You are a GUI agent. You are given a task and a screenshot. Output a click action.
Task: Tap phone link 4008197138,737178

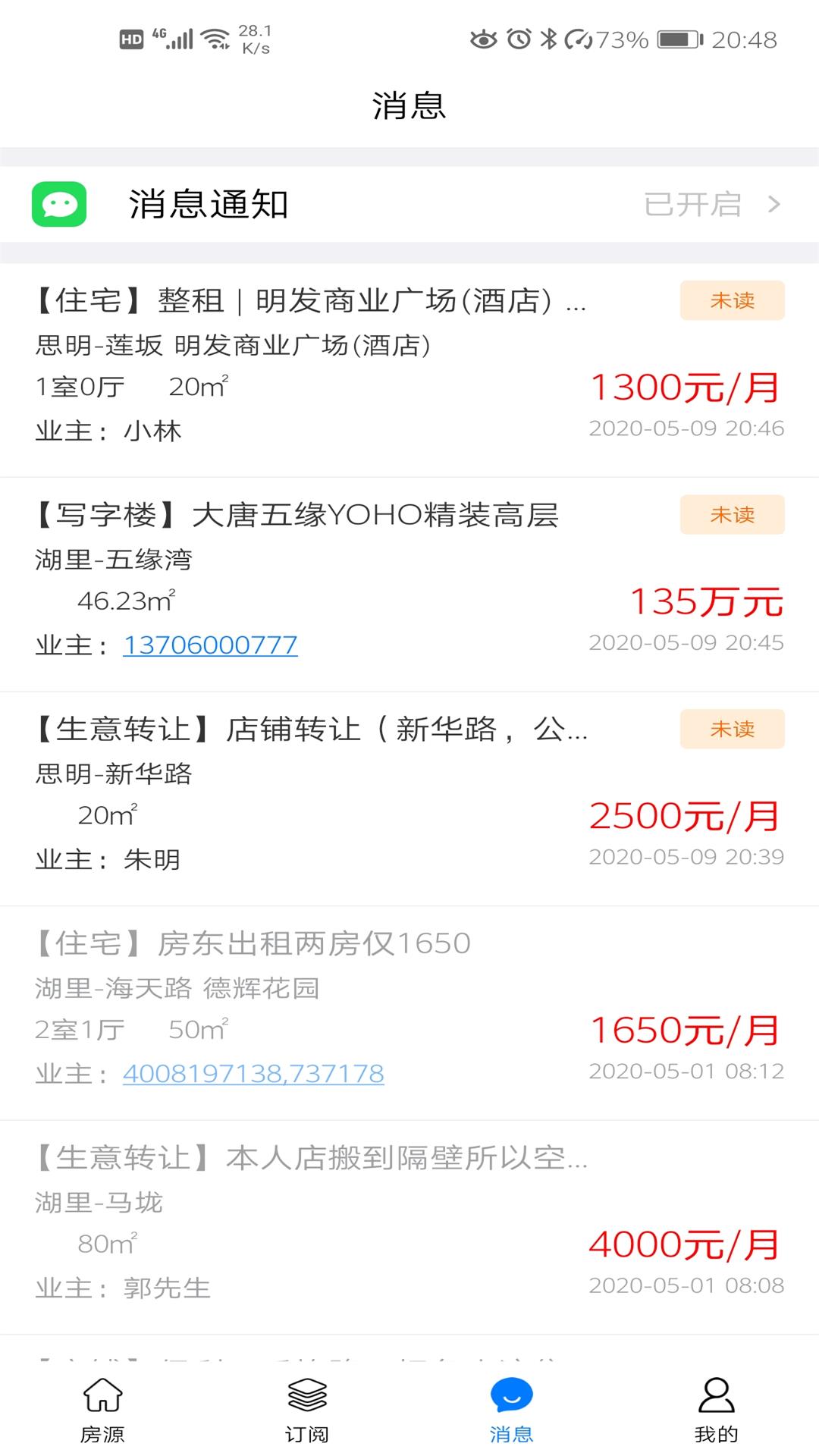point(254,1072)
